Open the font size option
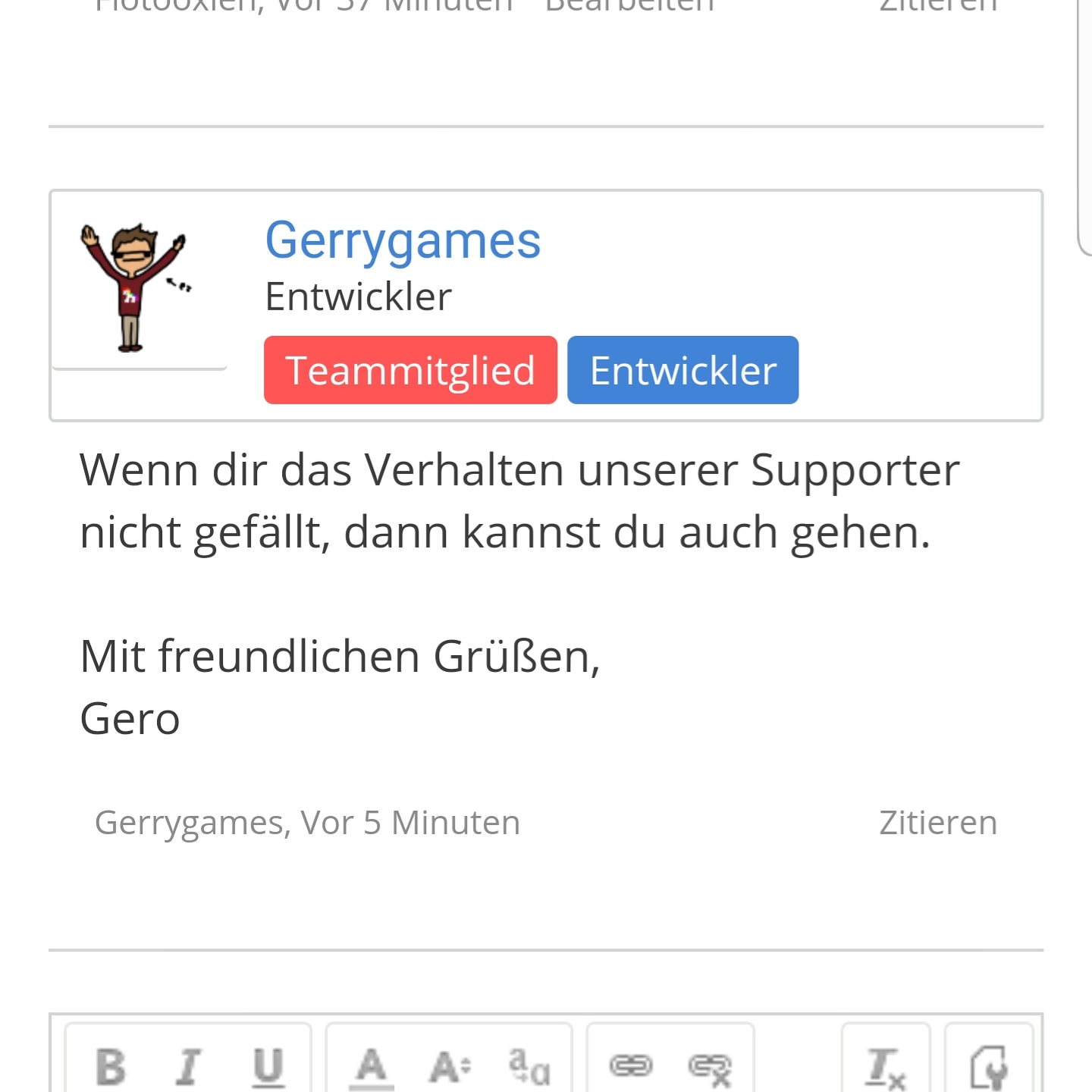This screenshot has height=1092, width=1092. pyautogui.click(x=450, y=1066)
